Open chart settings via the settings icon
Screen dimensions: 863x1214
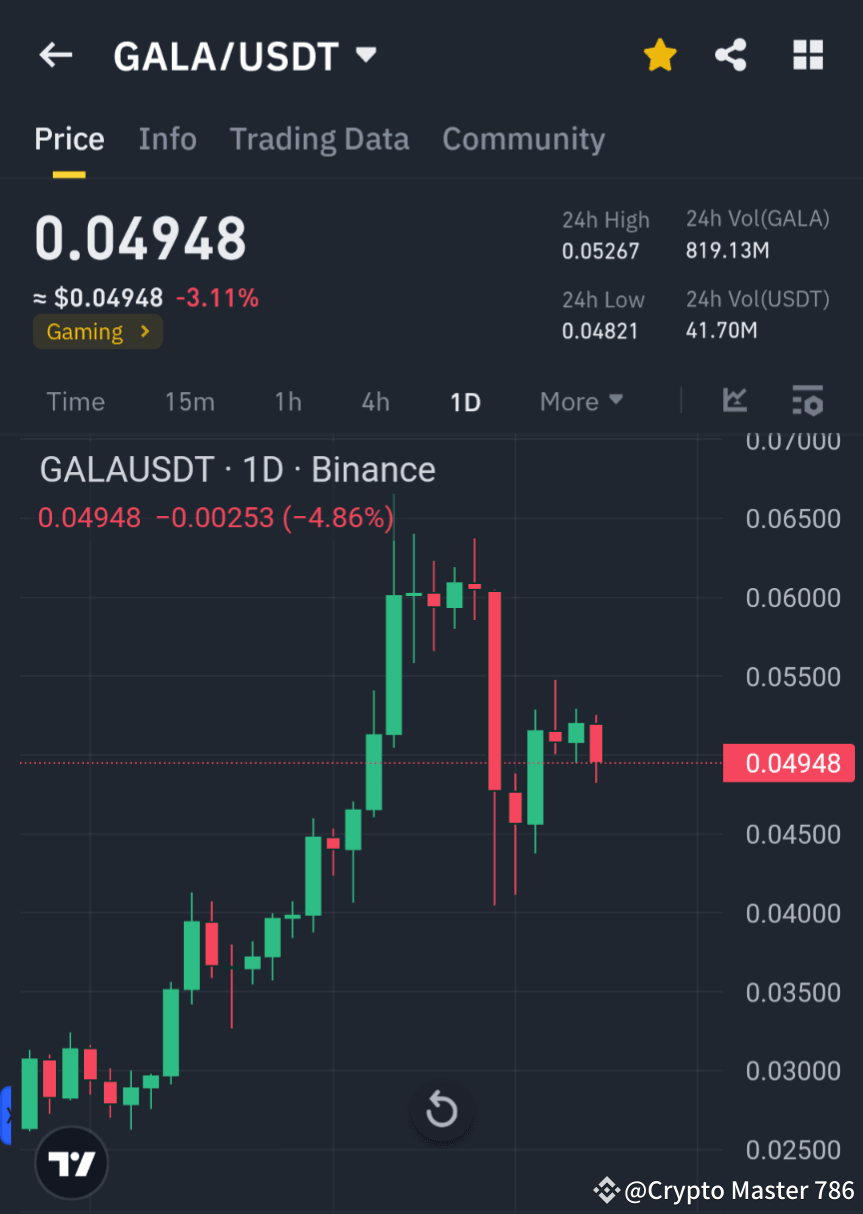tap(807, 401)
